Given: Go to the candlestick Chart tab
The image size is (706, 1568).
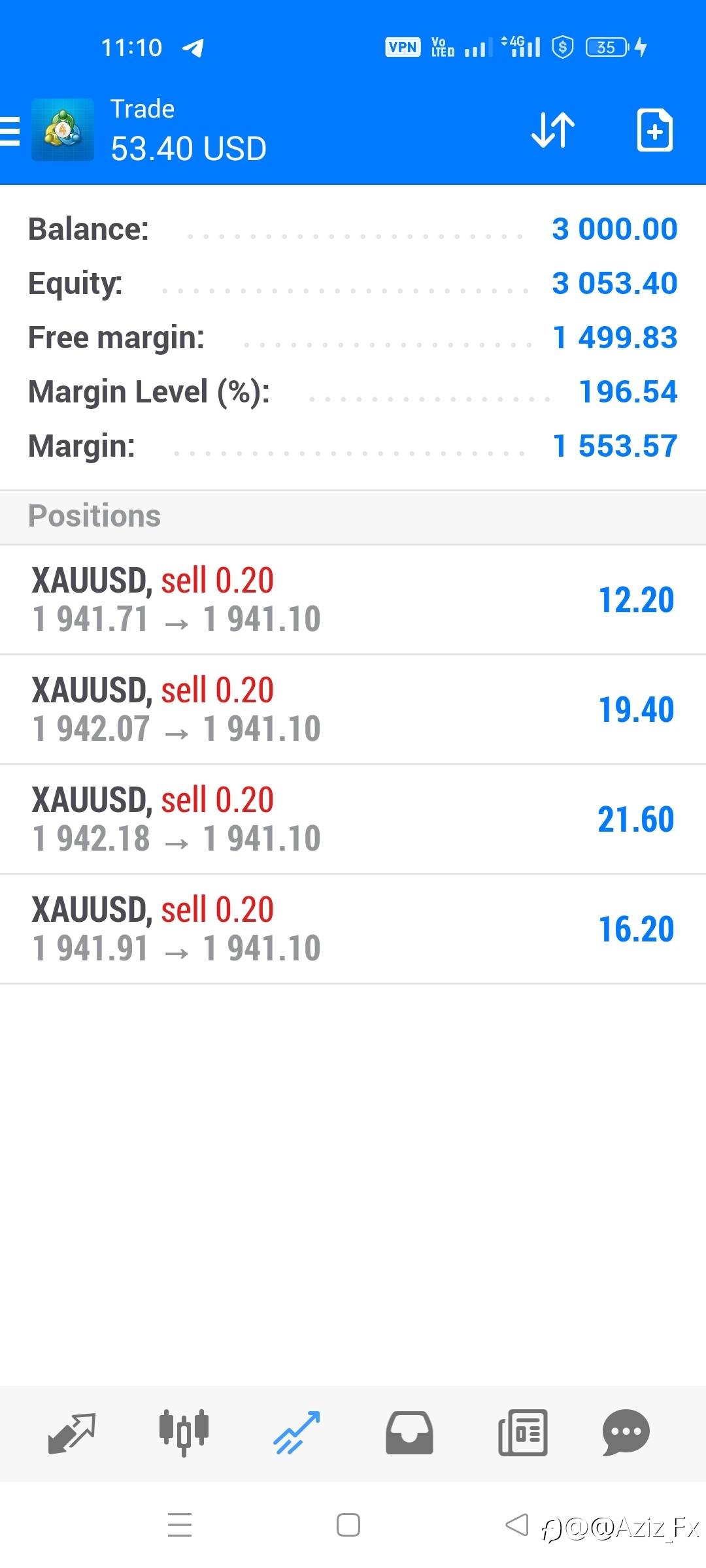Looking at the screenshot, I should pos(184,1433).
